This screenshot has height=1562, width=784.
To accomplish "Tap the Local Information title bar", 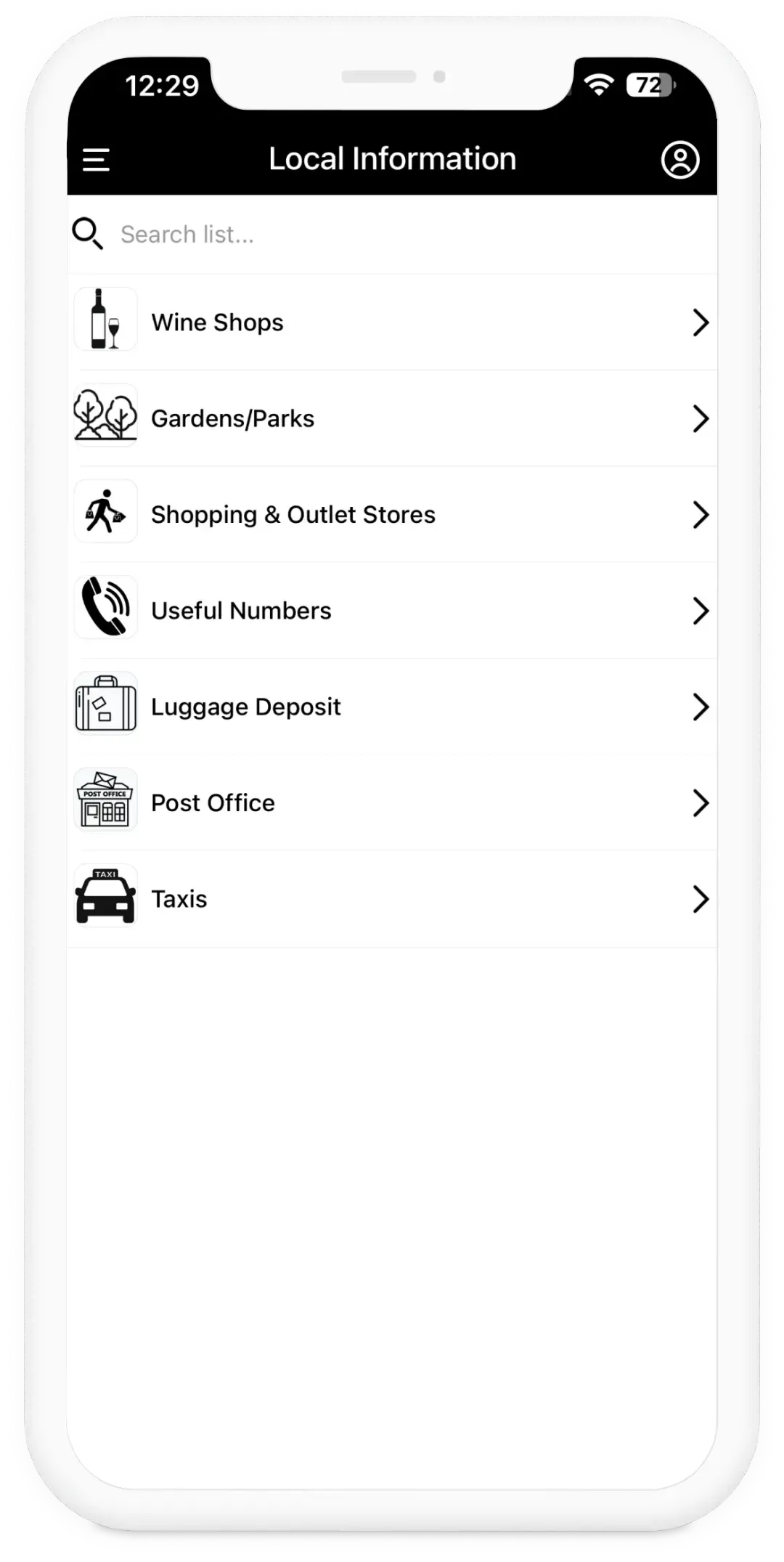I will point(392,158).
